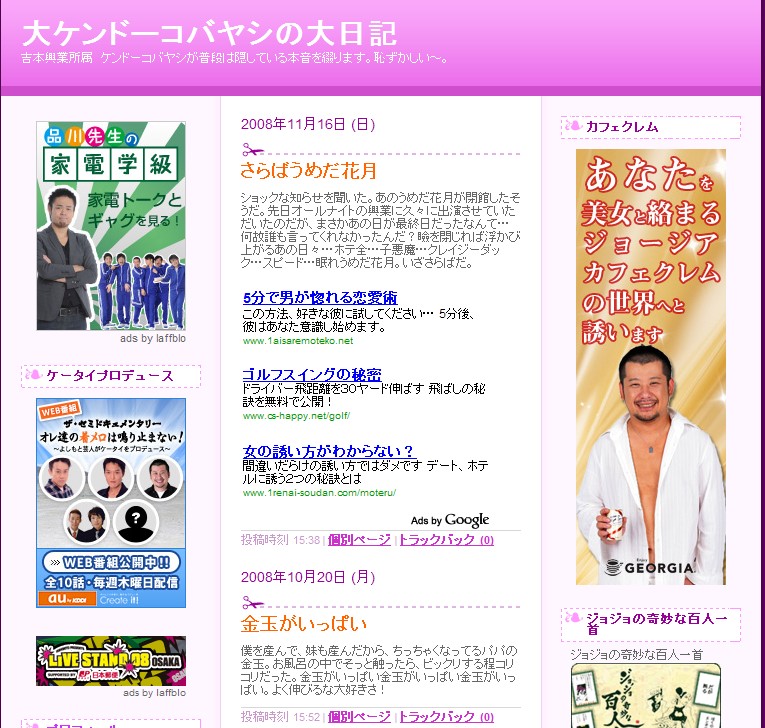Open トラックバック for the 11月16日 post

coord(445,540)
